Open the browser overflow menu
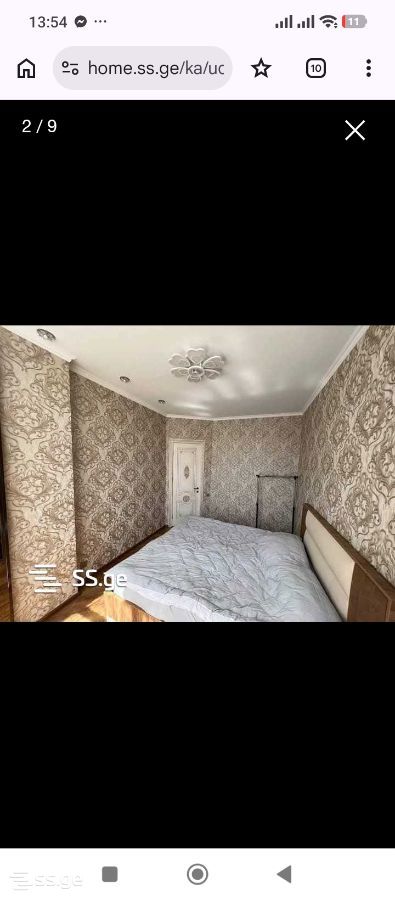This screenshot has width=395, height=900. 369,68
